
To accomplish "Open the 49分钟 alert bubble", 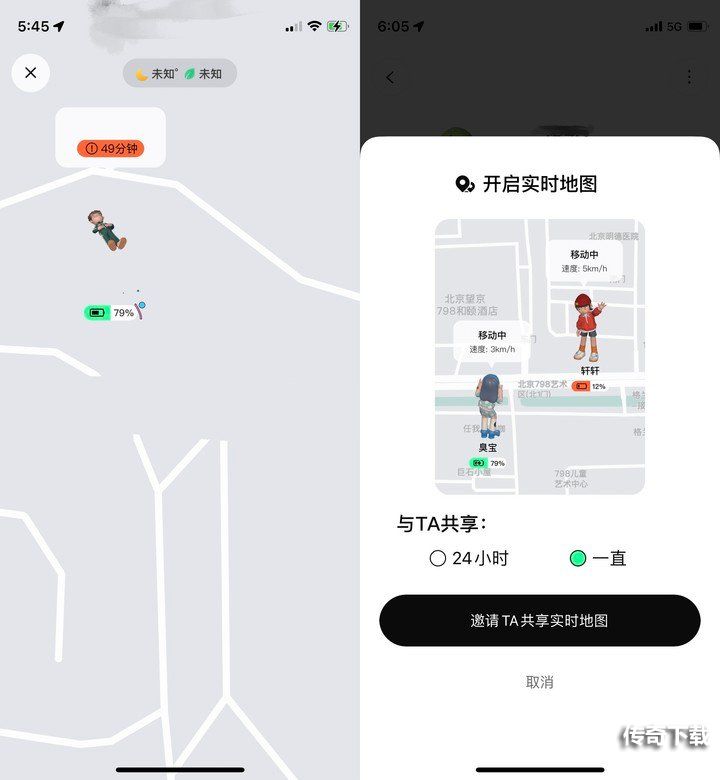I will [110, 149].
